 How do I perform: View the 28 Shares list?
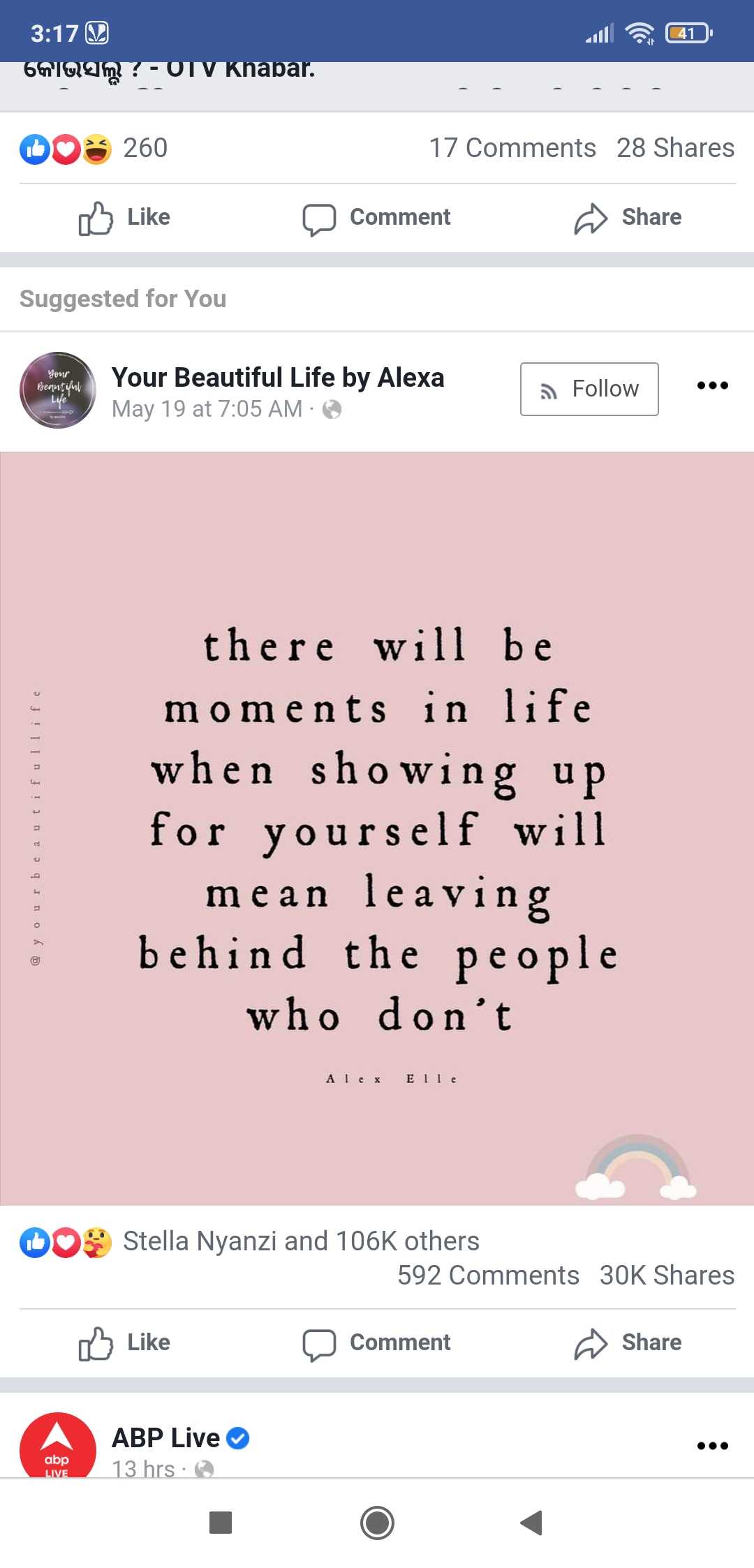click(674, 148)
